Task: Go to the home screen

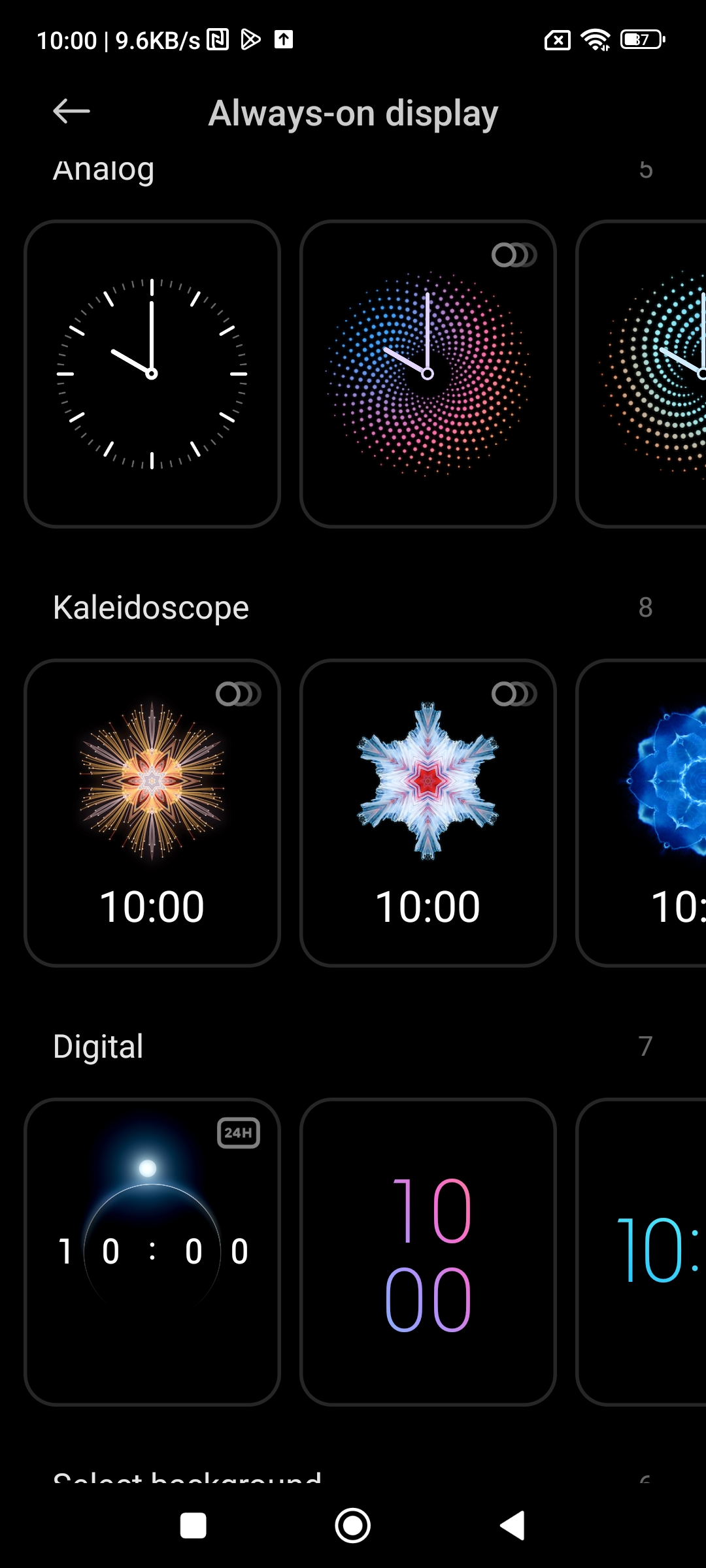Action: pyautogui.click(x=353, y=1526)
